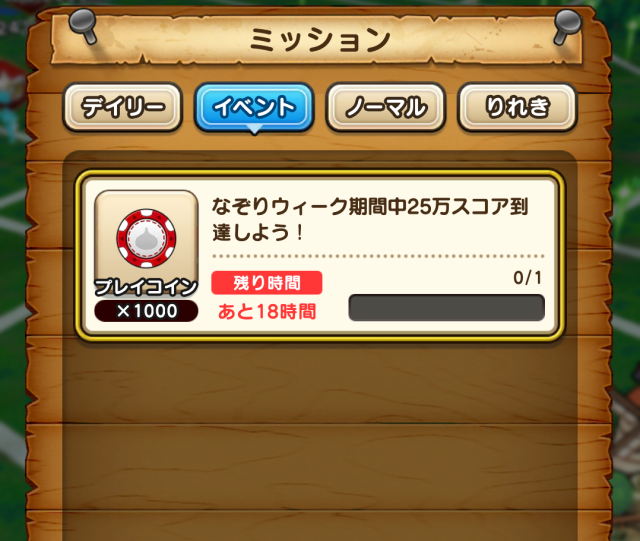Open the ノーマル missions tab

385,107
